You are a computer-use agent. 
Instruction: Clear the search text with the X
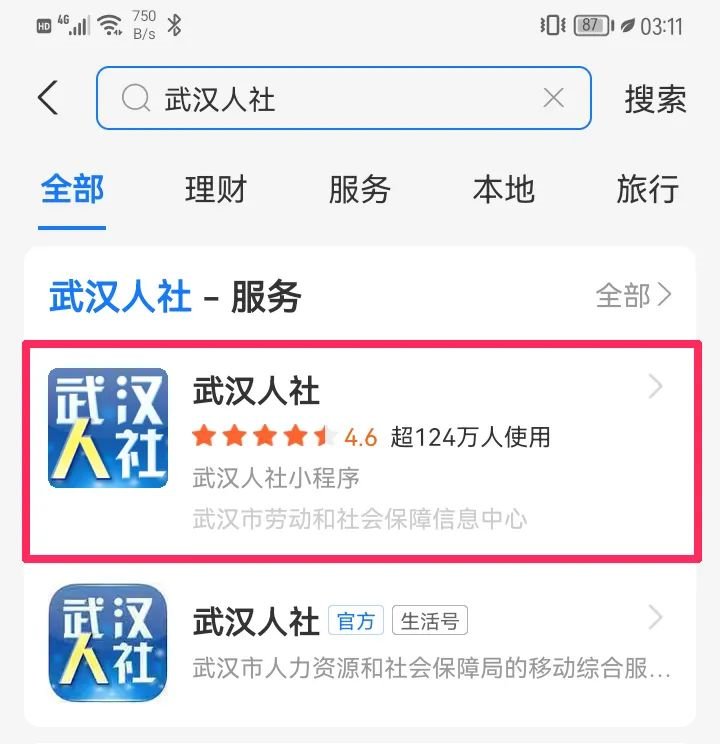(553, 98)
